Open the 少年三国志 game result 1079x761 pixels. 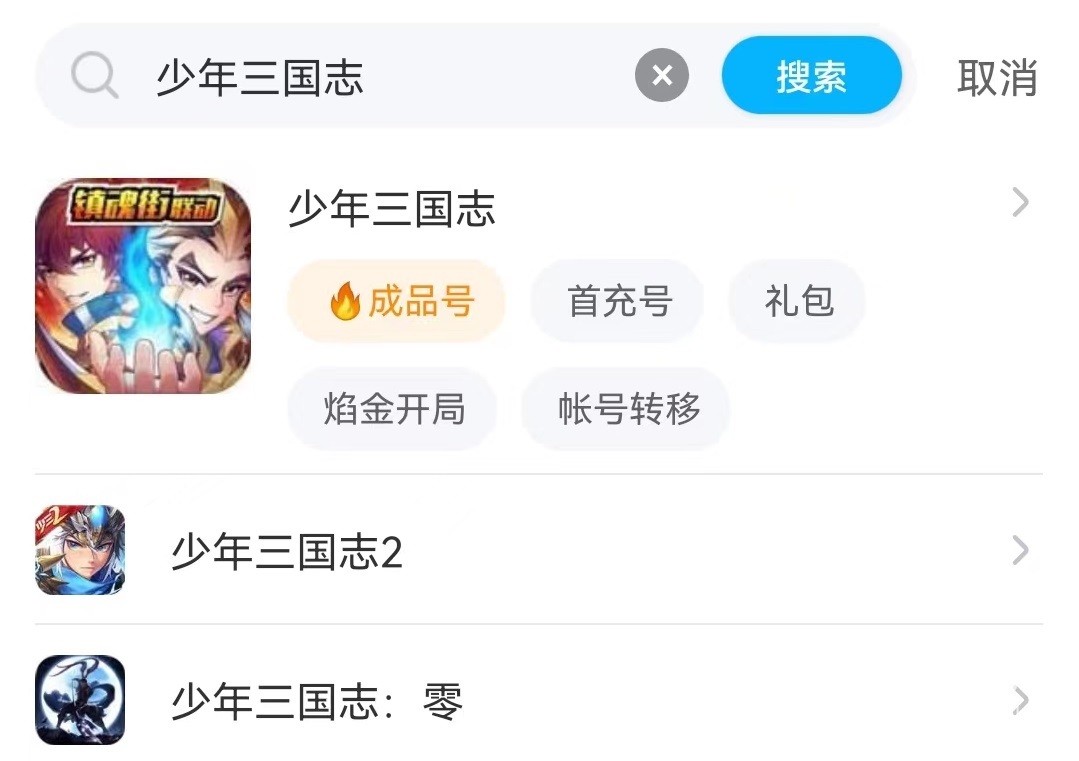(392, 209)
